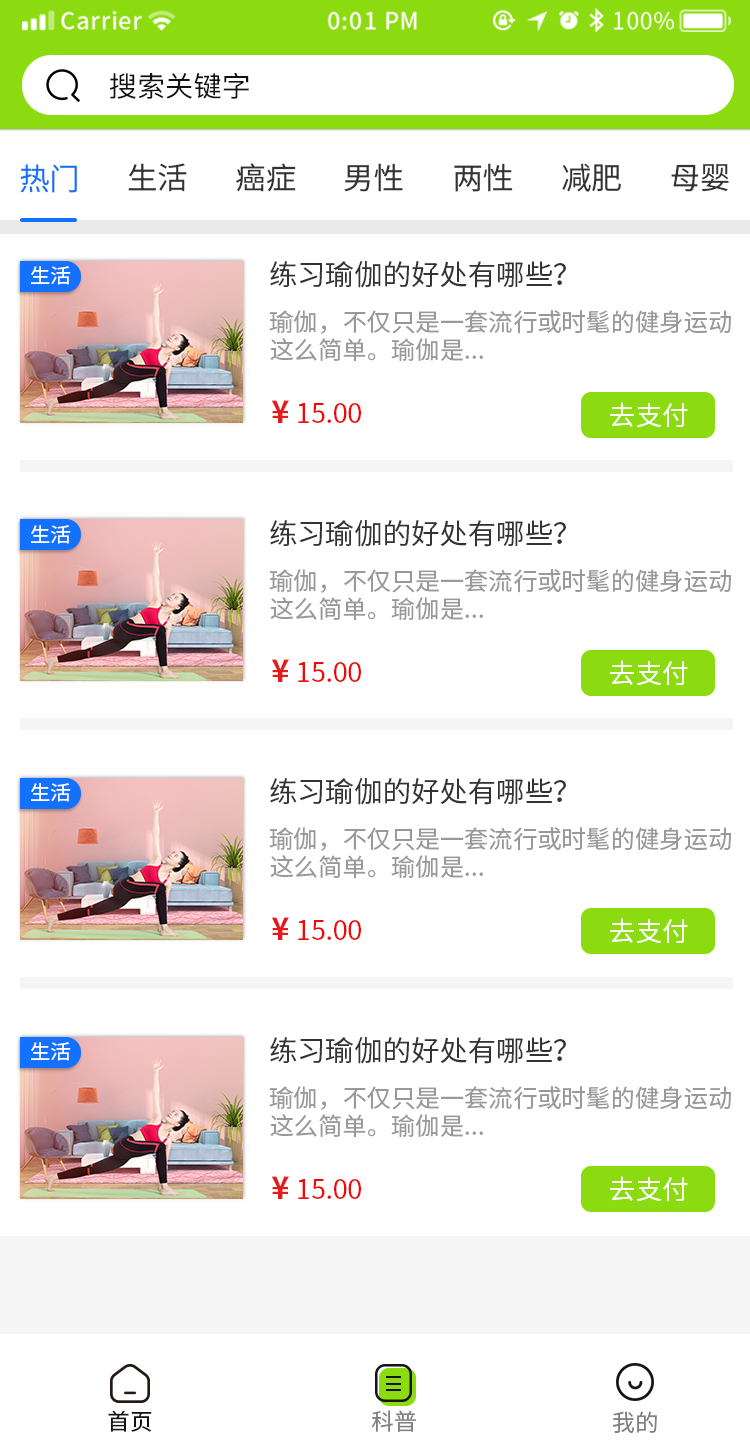Switch to the 母婴 tab
The height and width of the screenshot is (1448, 750).
(x=700, y=179)
